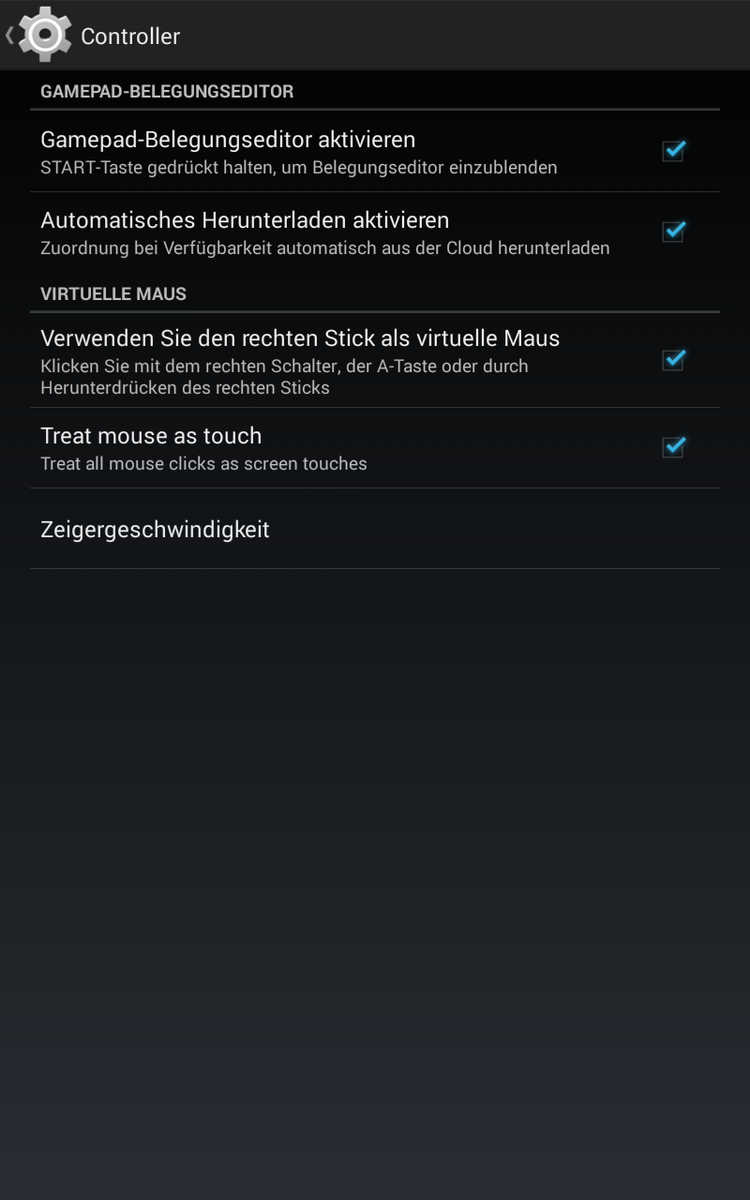Uncheck Gamepad-Belegungseditor aktivieren
Viewport: 750px width, 1200px height.
tap(673, 151)
